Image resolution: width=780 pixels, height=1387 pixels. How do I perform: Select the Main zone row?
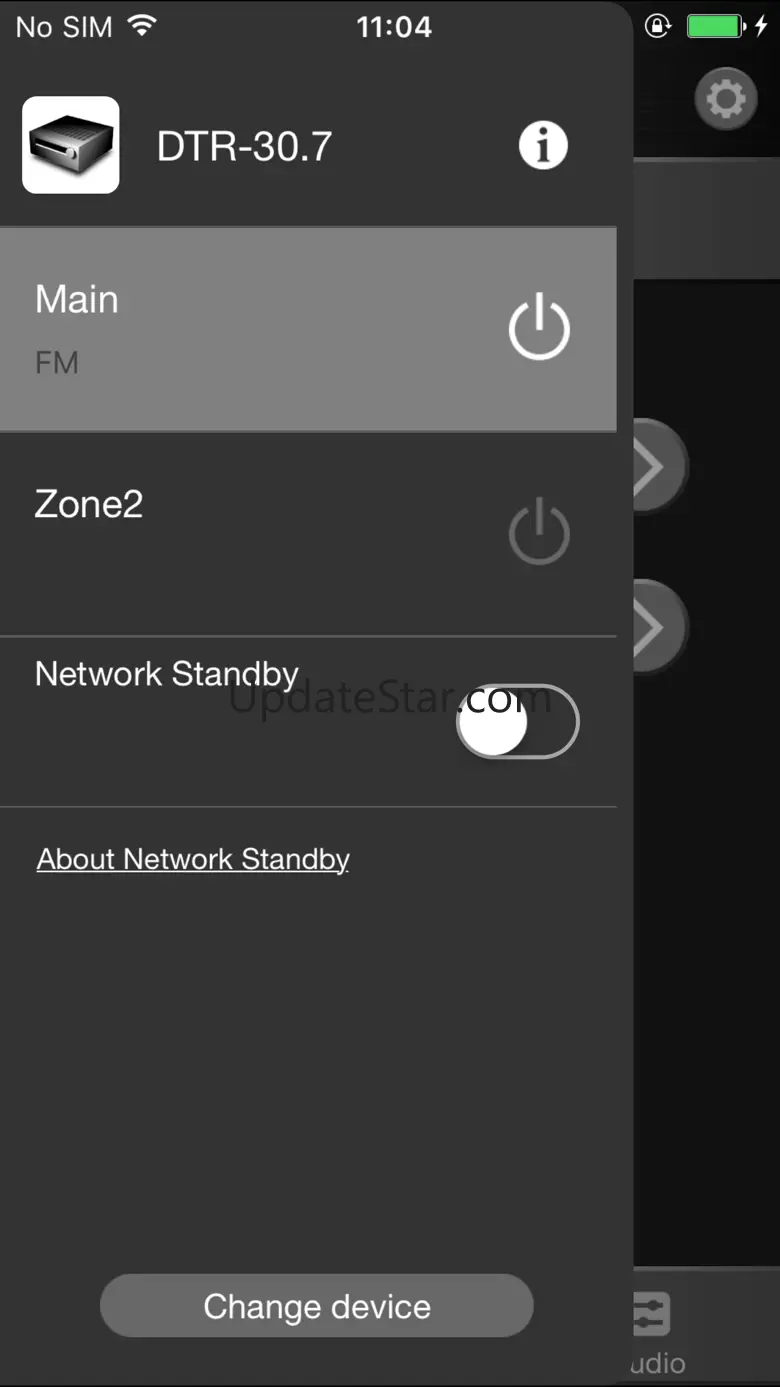point(308,330)
